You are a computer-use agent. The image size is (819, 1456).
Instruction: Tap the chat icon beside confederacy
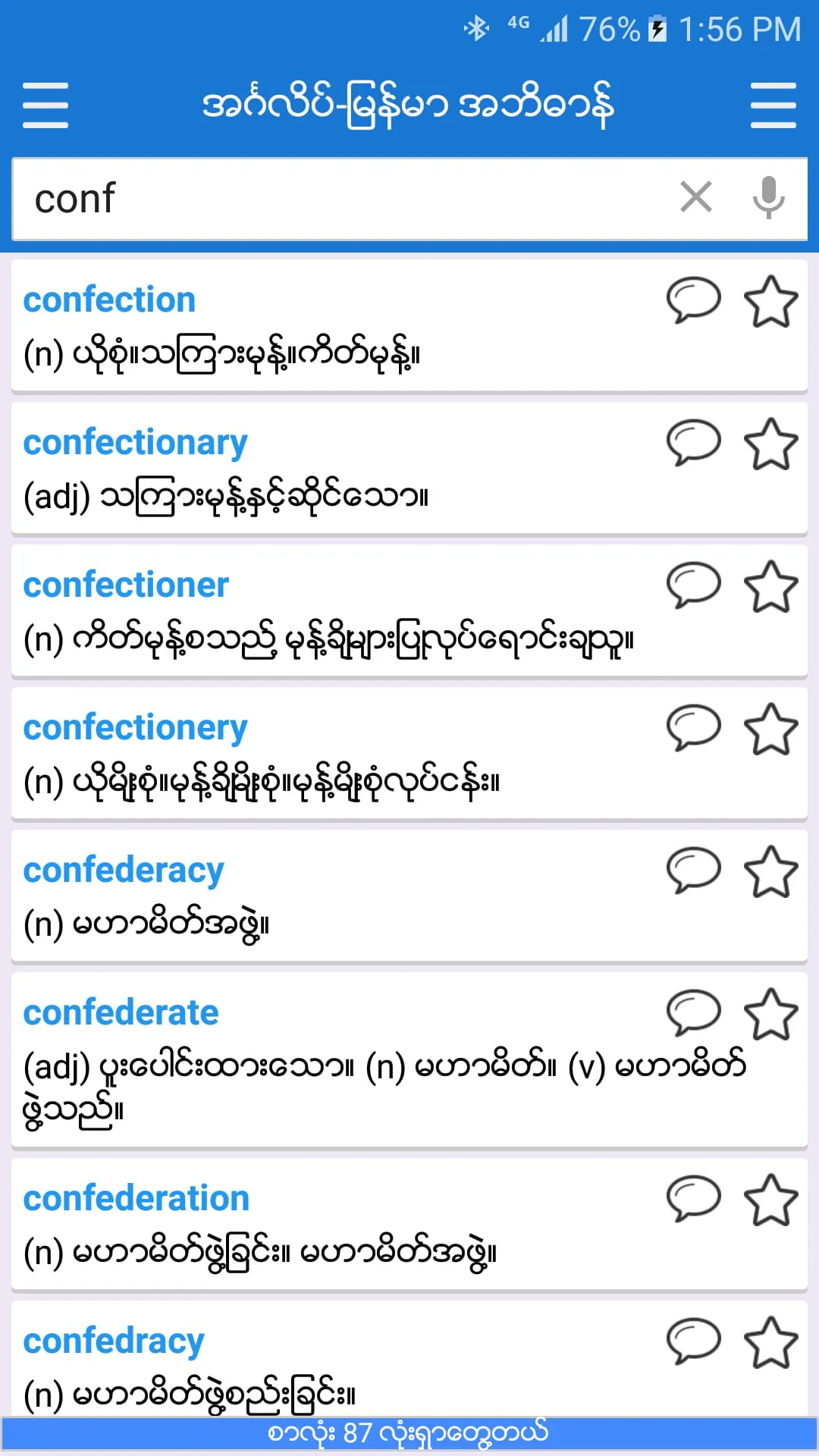694,871
